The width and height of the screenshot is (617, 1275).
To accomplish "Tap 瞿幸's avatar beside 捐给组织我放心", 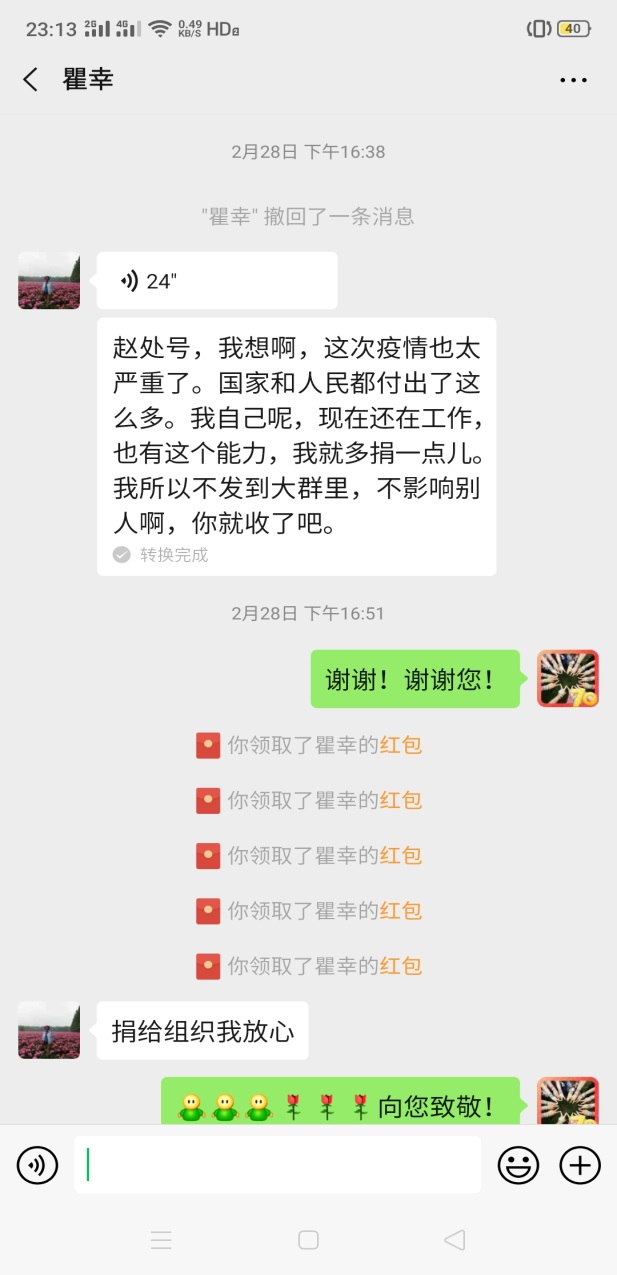I will [49, 1030].
